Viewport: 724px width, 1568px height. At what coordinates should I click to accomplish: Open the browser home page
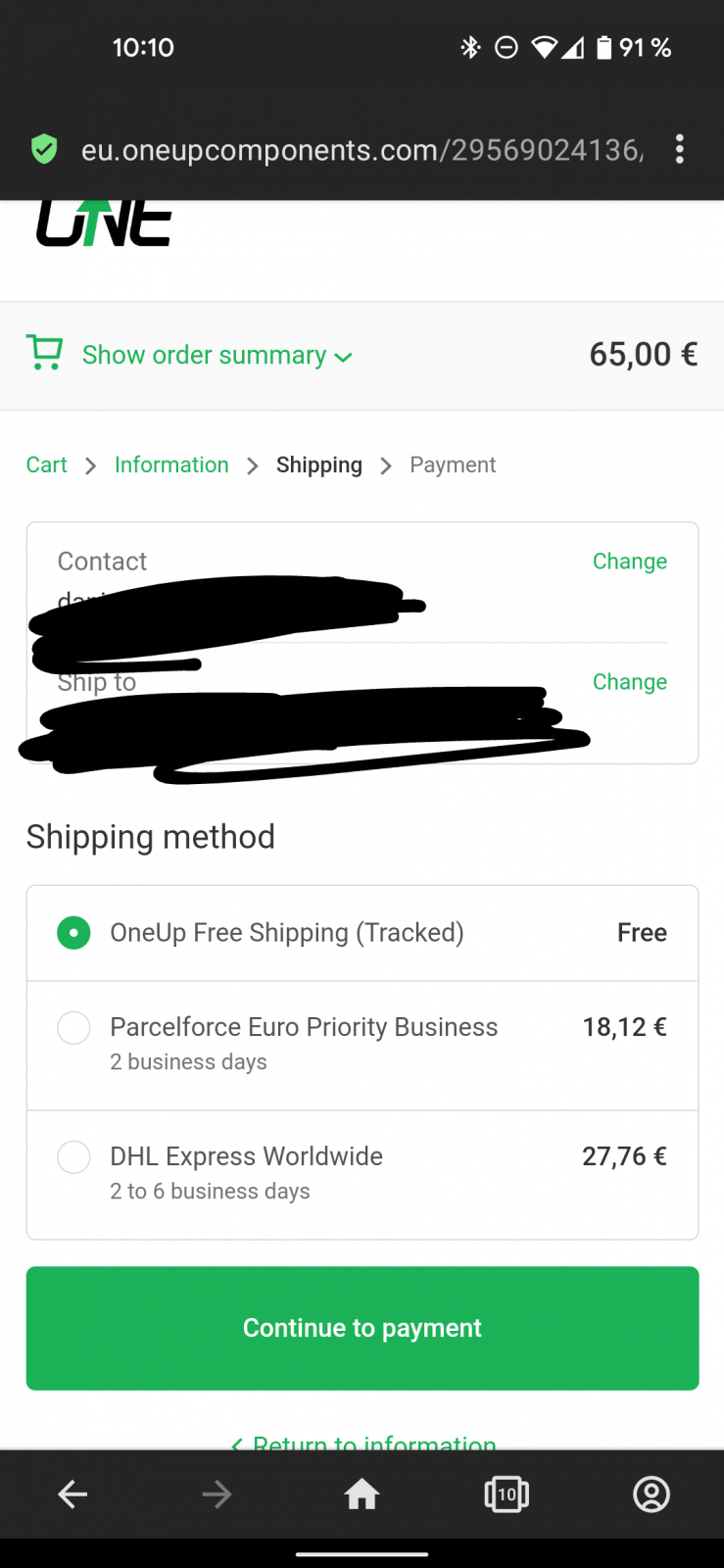[x=362, y=1494]
